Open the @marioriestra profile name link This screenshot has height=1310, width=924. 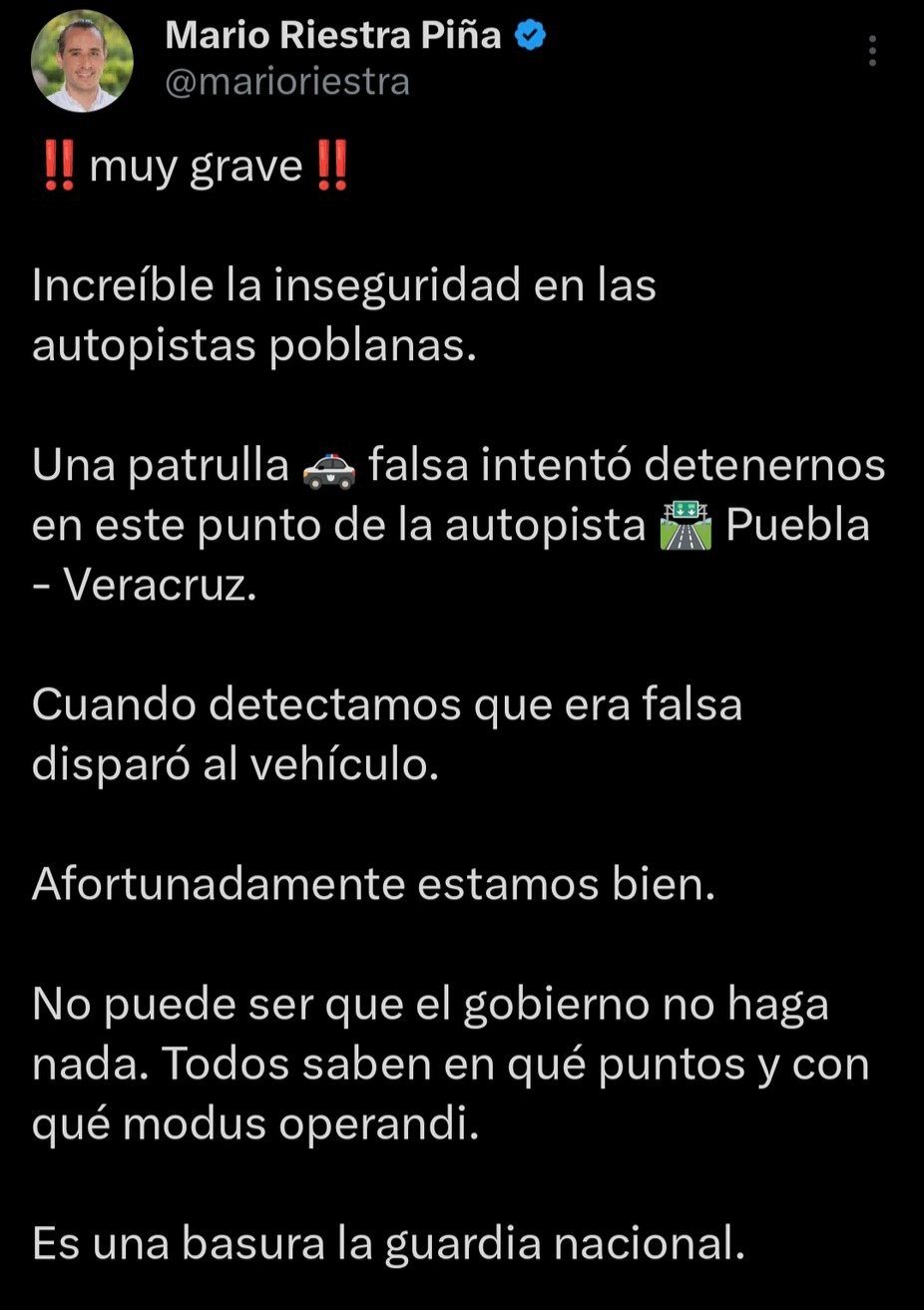coord(286,82)
